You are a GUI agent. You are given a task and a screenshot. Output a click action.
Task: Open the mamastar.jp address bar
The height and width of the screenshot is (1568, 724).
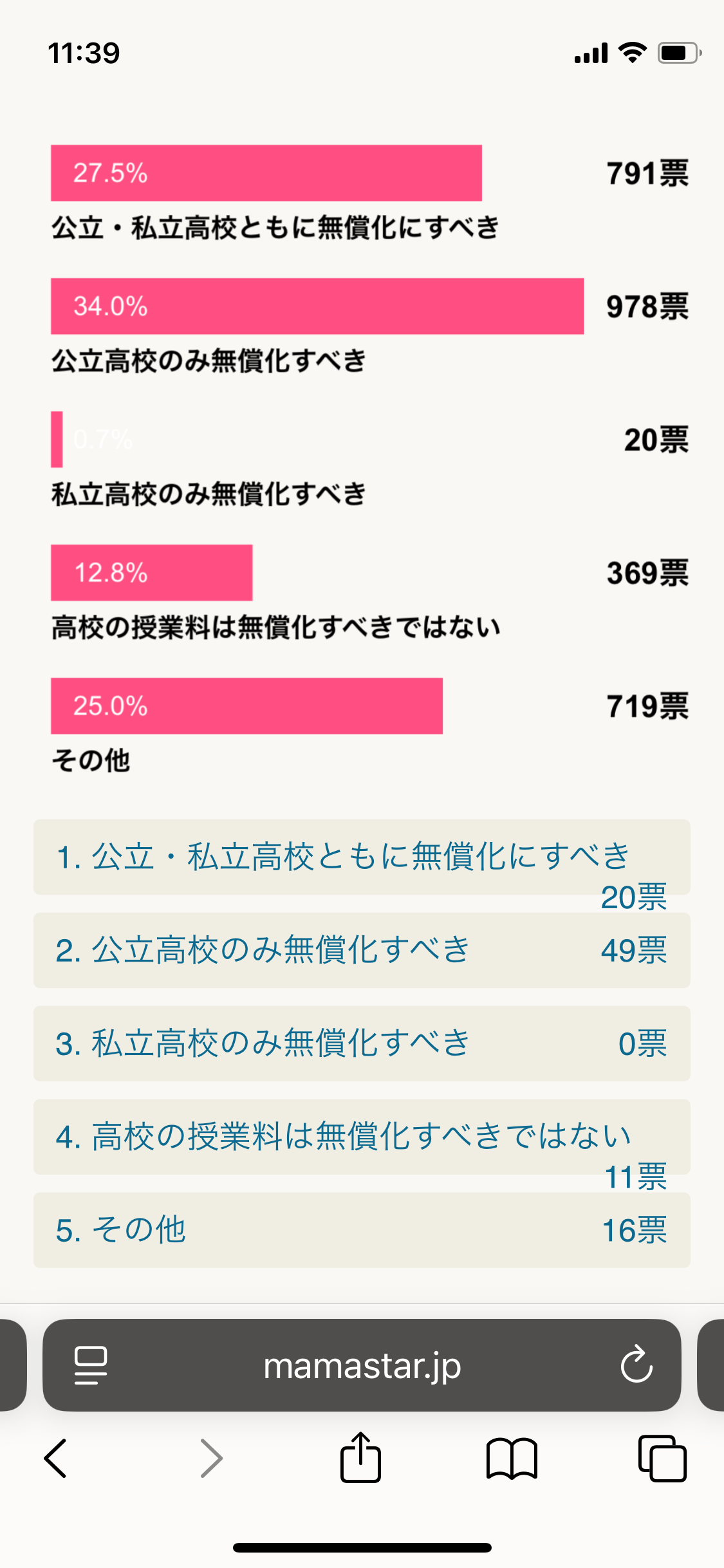coord(362,1365)
